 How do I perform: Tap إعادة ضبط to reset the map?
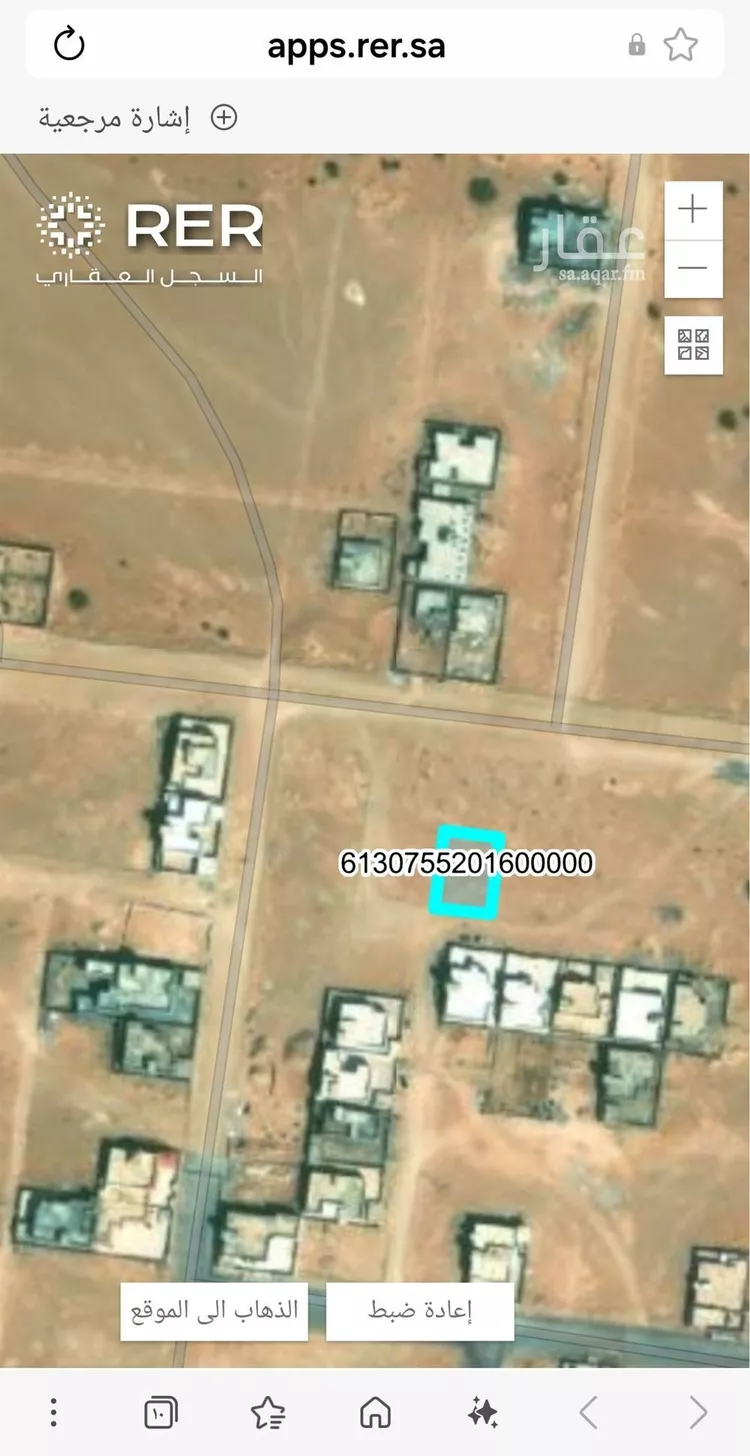[420, 1311]
